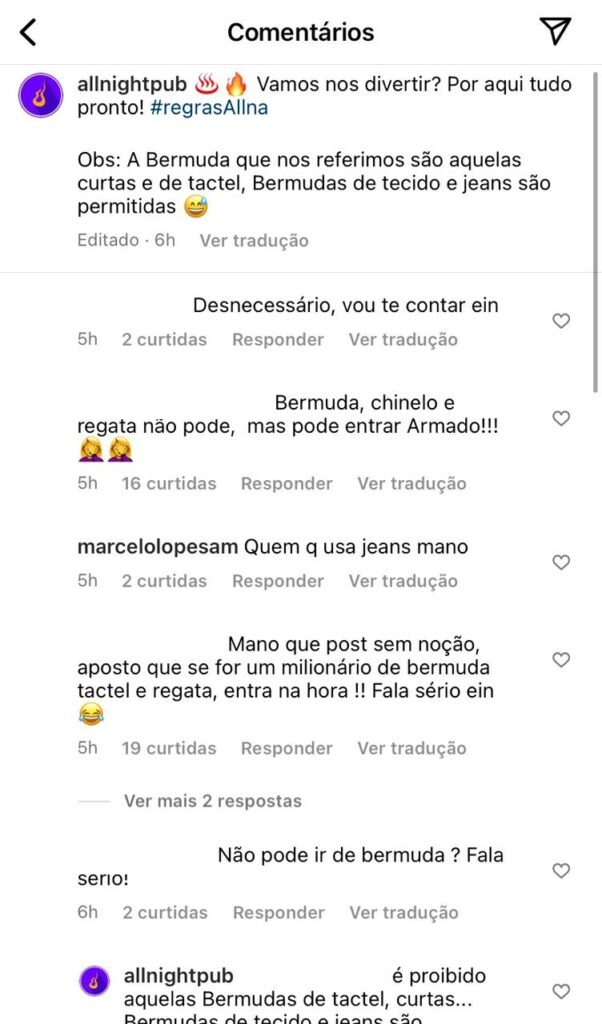Go back from the Comentários screen
The height and width of the screenshot is (1024, 602).
click(x=28, y=32)
